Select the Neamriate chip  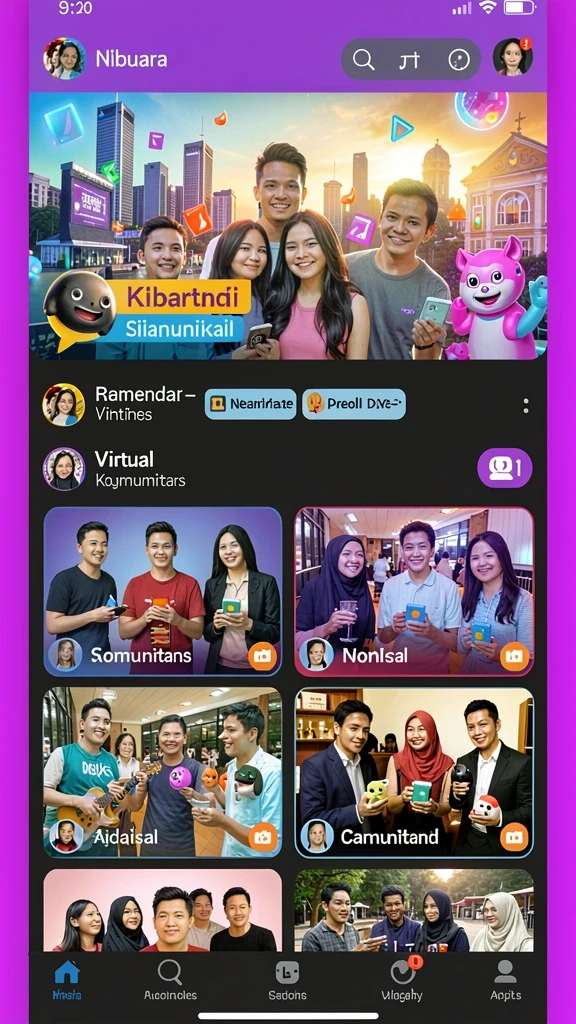coord(250,404)
